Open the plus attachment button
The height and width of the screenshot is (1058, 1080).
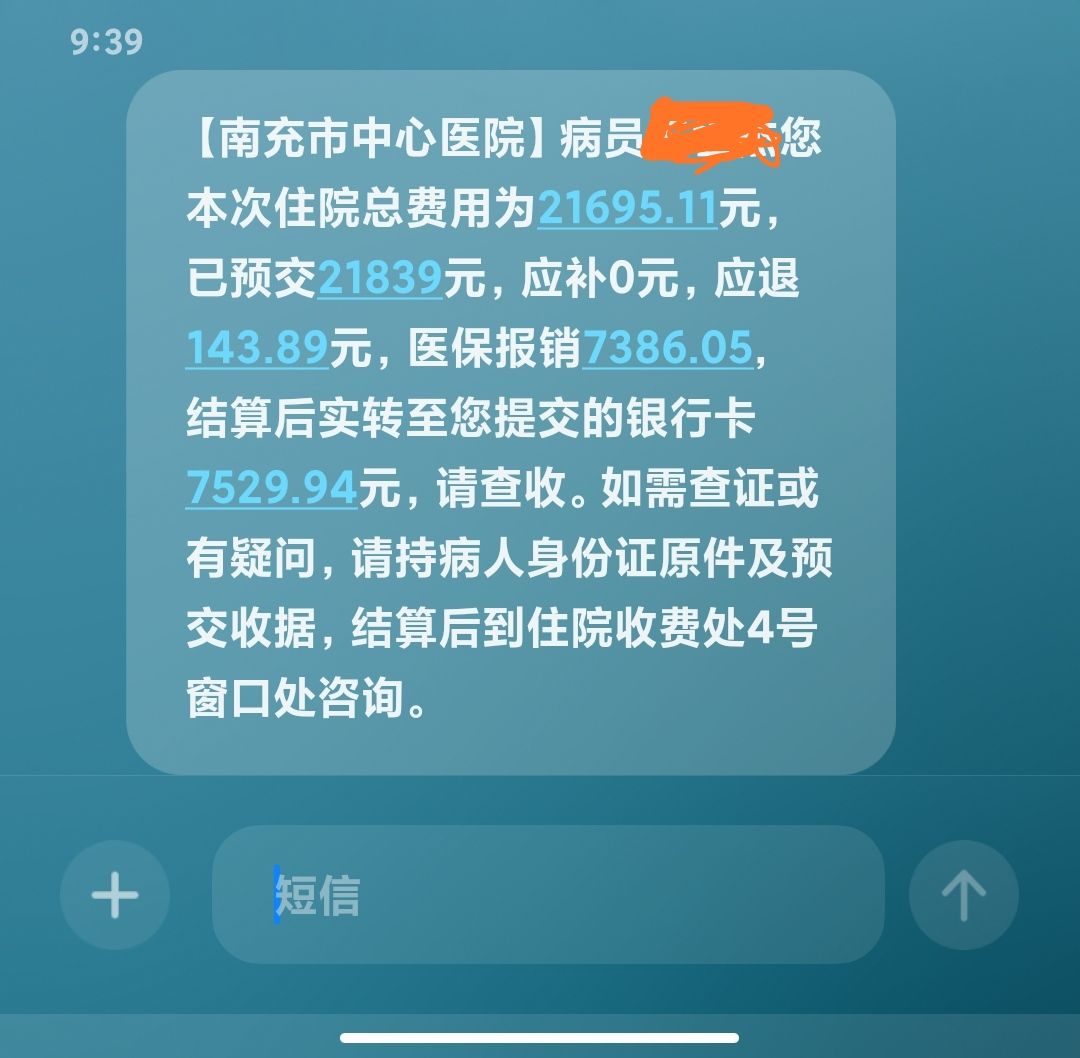point(115,894)
